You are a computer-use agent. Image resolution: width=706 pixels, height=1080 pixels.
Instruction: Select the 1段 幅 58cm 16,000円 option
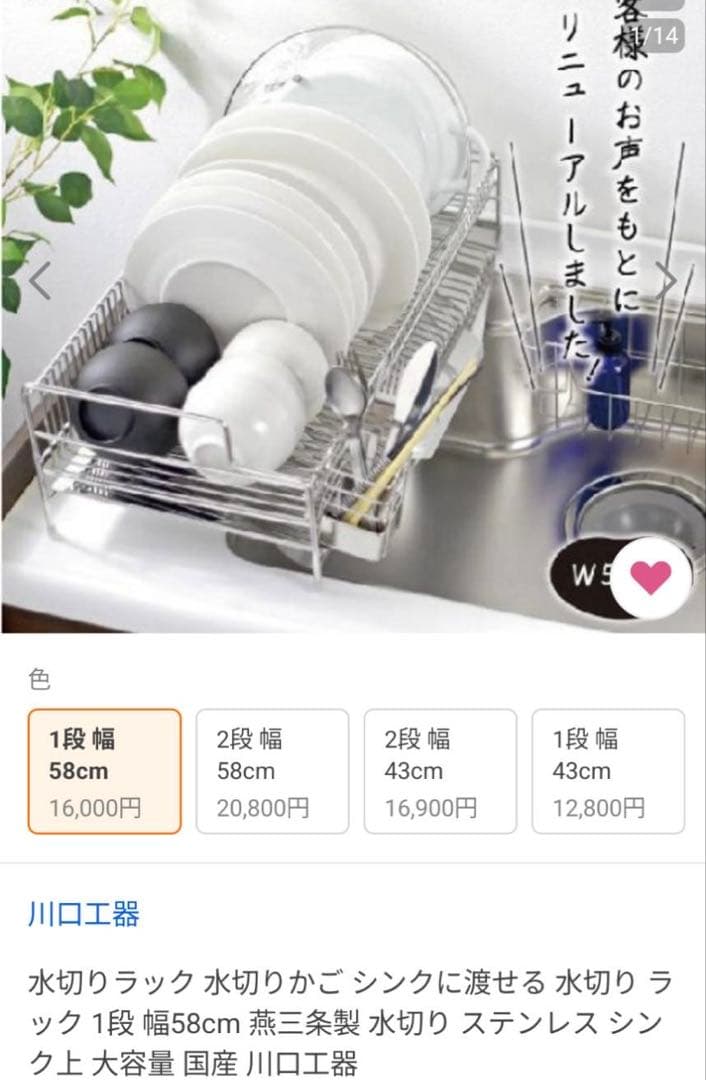click(x=105, y=771)
